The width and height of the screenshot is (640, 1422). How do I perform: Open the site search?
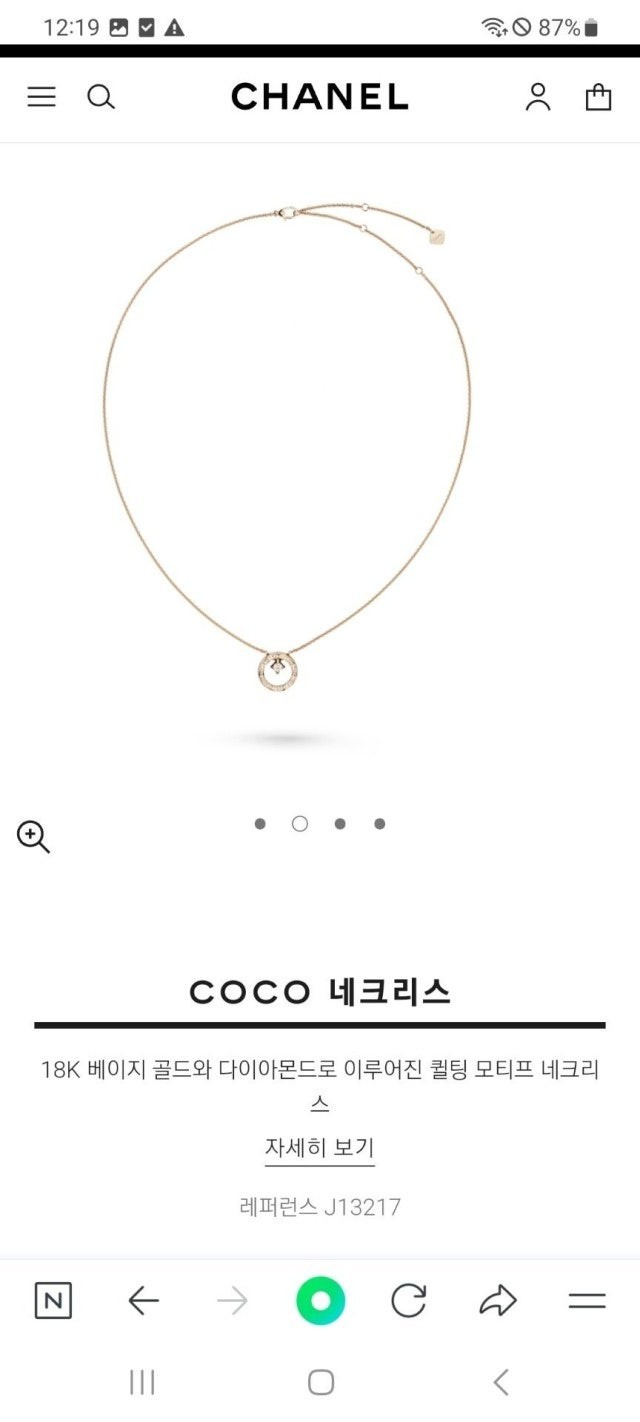(101, 97)
